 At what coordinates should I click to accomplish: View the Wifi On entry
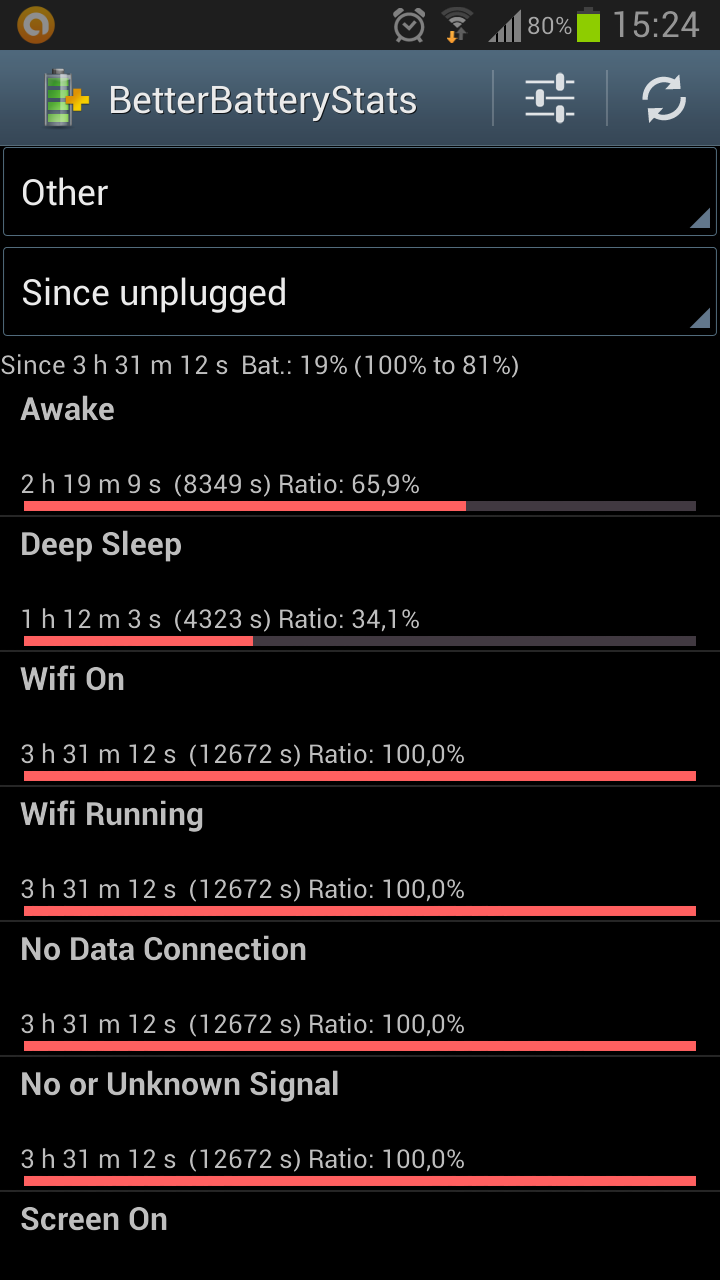(360, 719)
